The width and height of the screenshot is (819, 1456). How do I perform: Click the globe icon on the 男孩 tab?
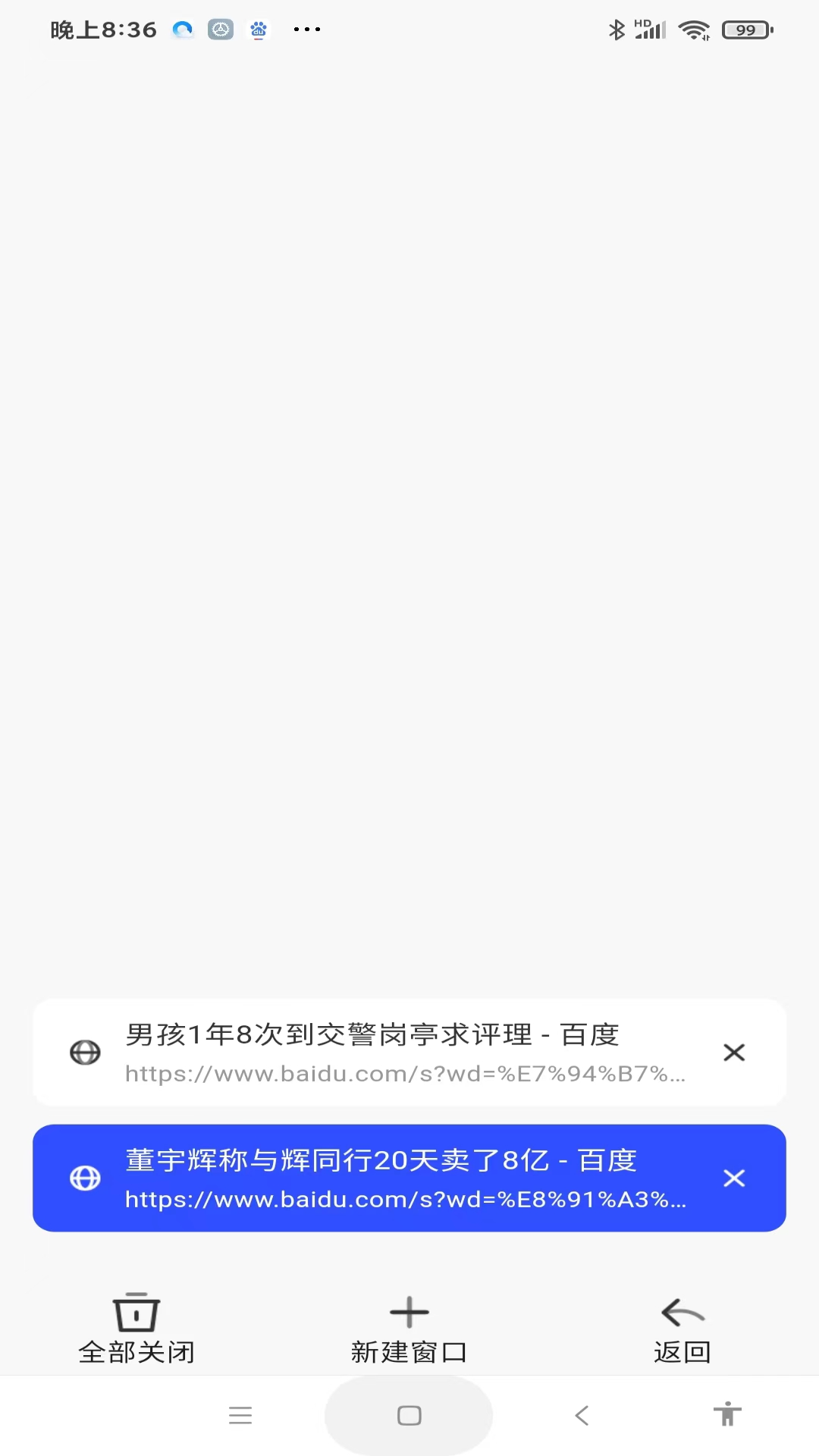(x=85, y=1053)
